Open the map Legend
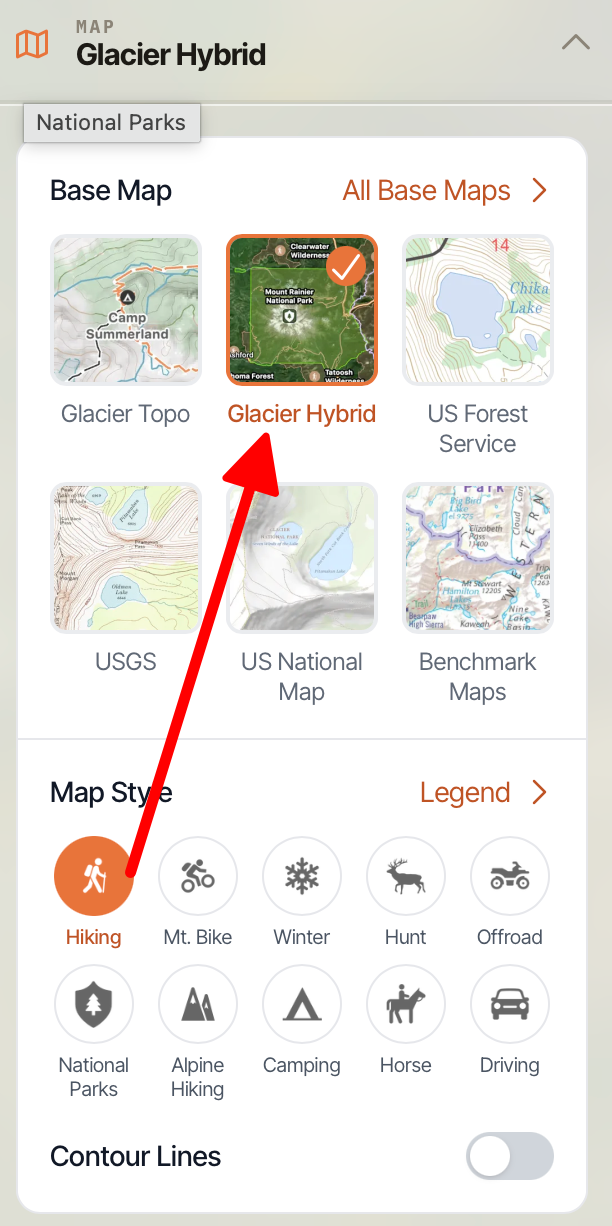The width and height of the screenshot is (612, 1226). [484, 793]
